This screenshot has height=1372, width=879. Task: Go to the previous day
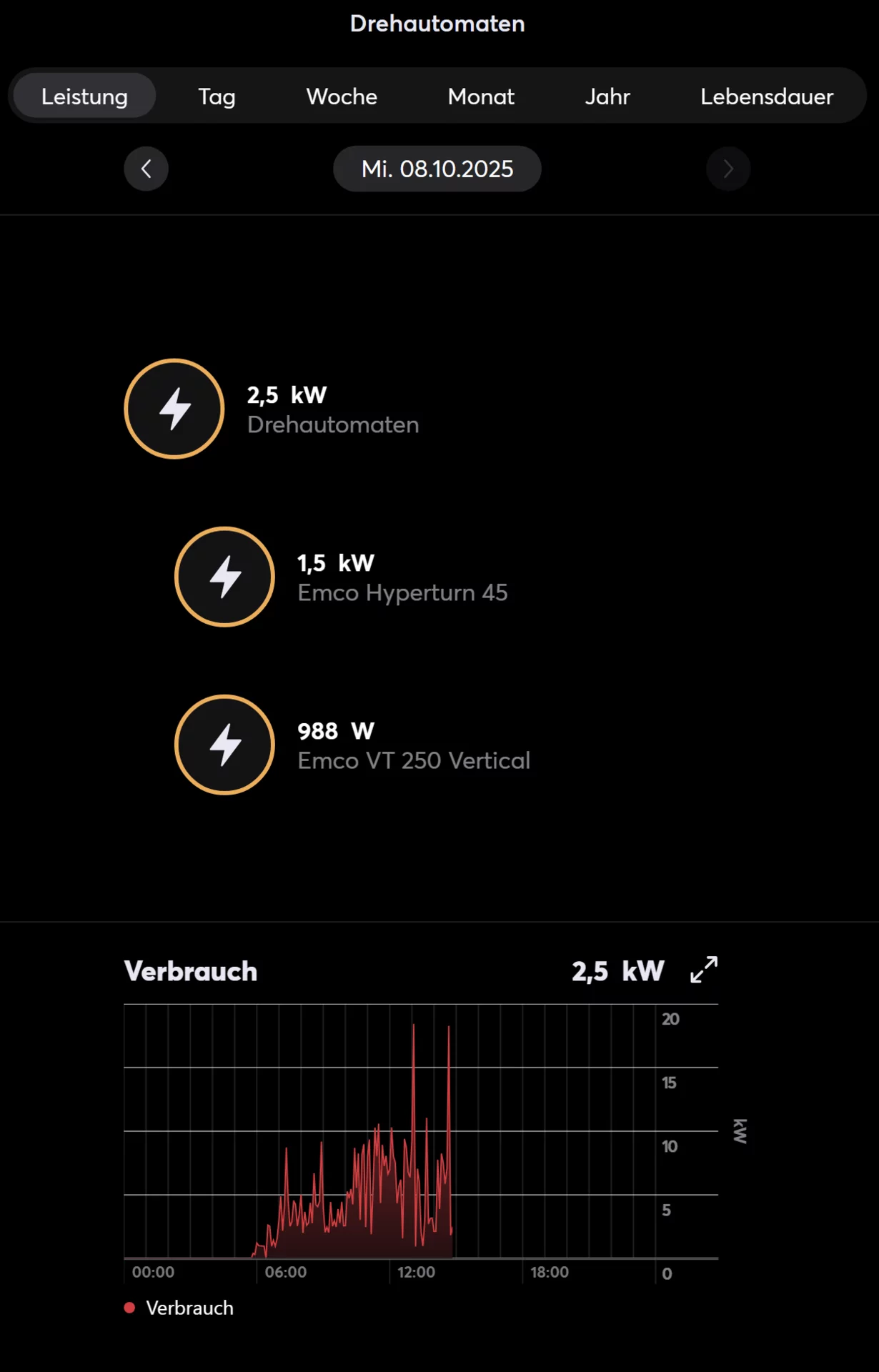pos(146,169)
